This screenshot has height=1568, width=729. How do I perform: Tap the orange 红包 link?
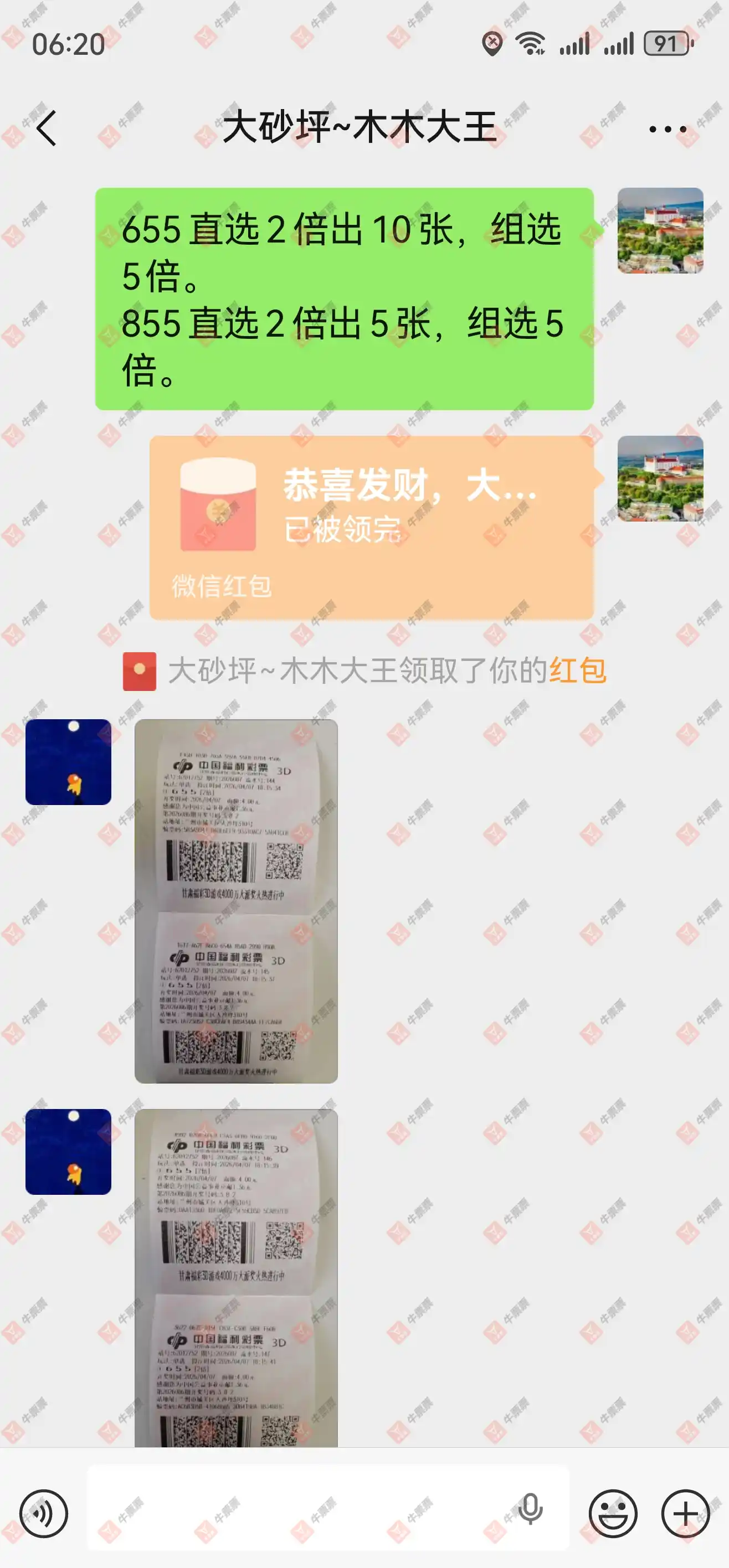point(577,671)
